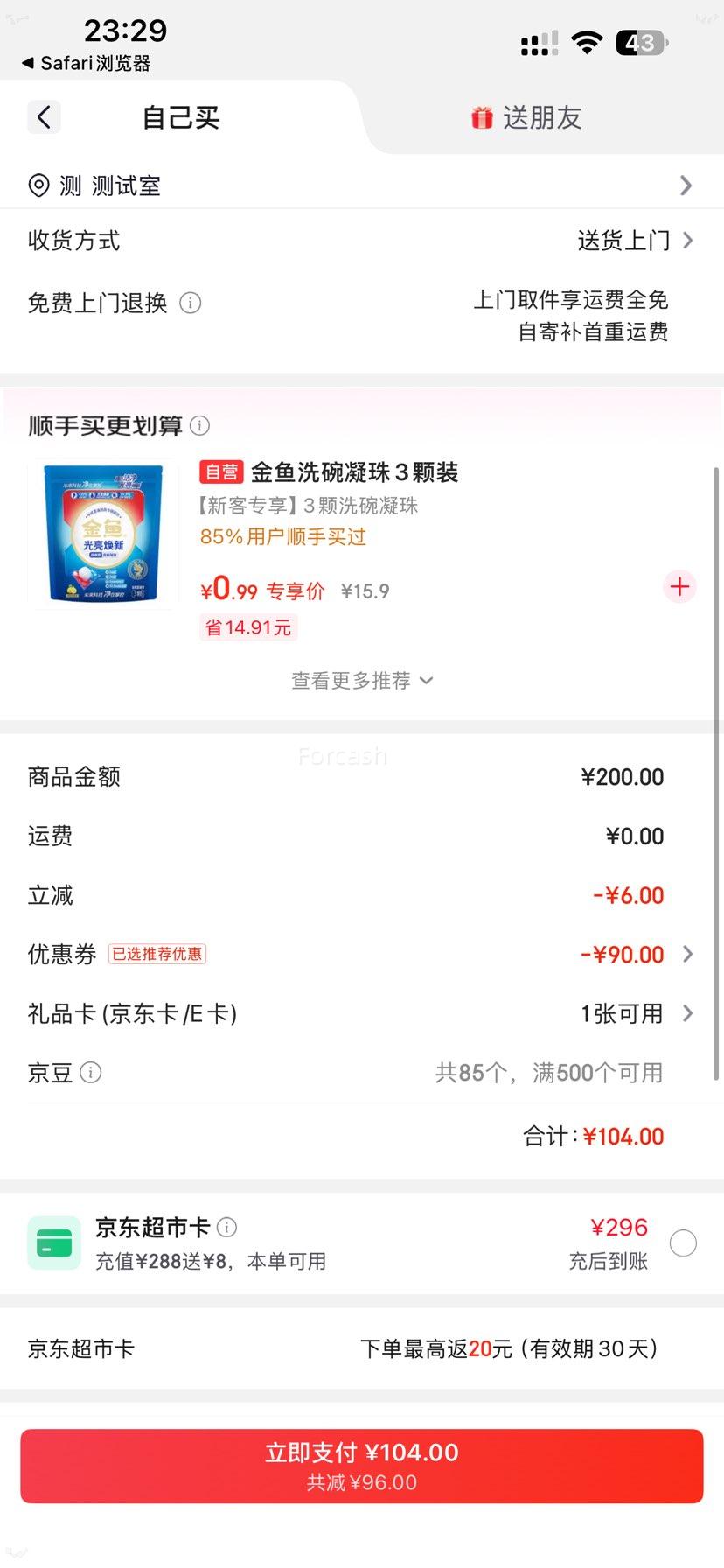This screenshot has width=724, height=1568.
Task: Tap the info icon next to 京东超市卡
Action: pos(227,1228)
